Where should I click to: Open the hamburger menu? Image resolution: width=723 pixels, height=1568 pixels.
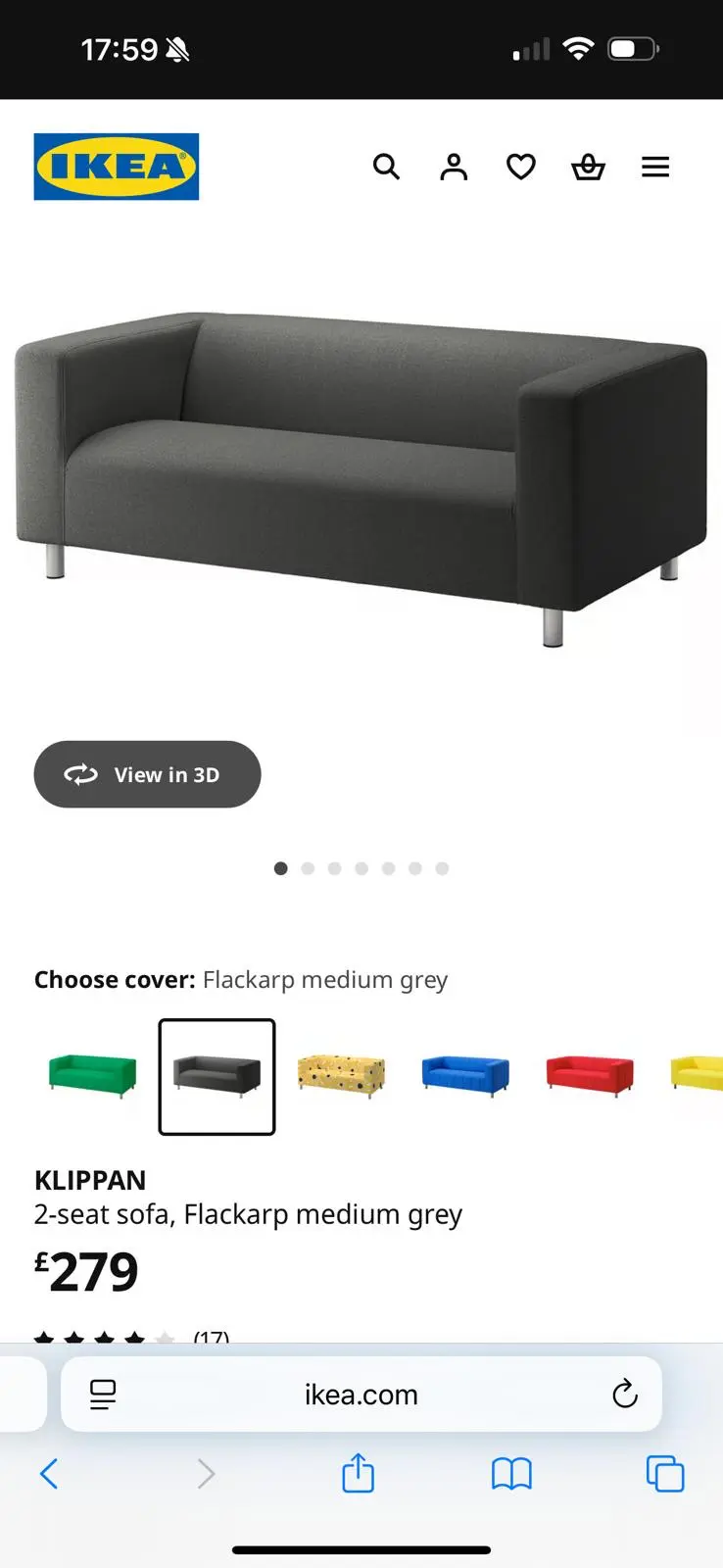point(655,167)
